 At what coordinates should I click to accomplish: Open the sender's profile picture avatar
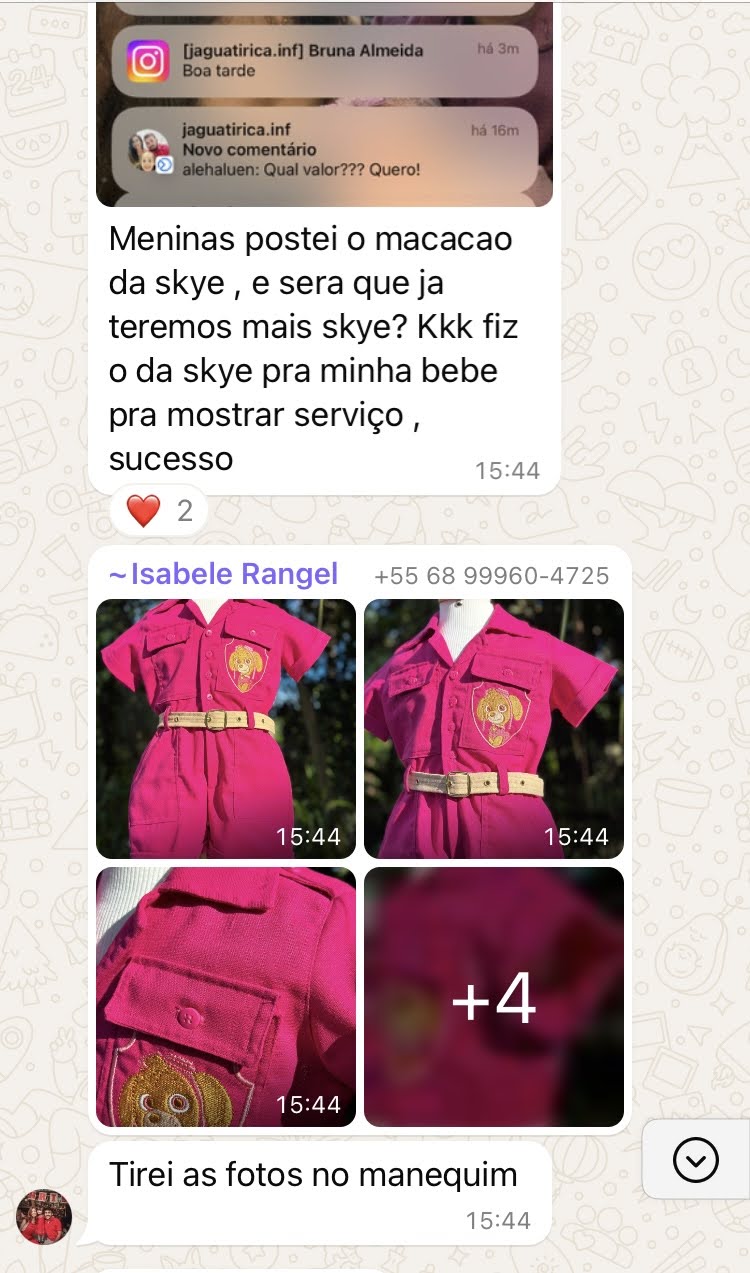coord(44,1216)
